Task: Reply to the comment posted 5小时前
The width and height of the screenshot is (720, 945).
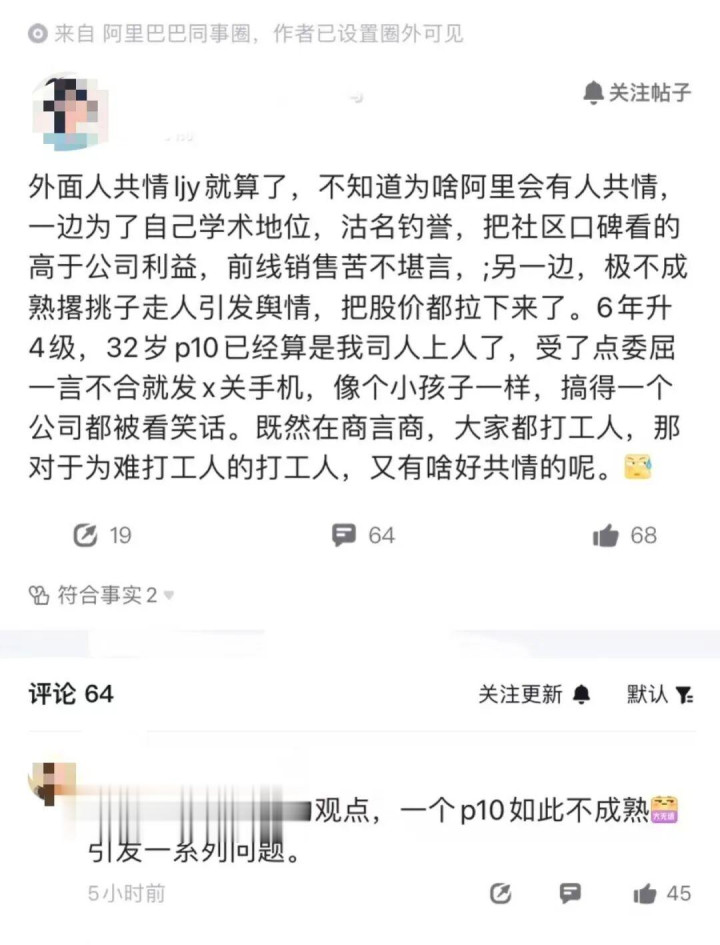Action: pos(571,893)
